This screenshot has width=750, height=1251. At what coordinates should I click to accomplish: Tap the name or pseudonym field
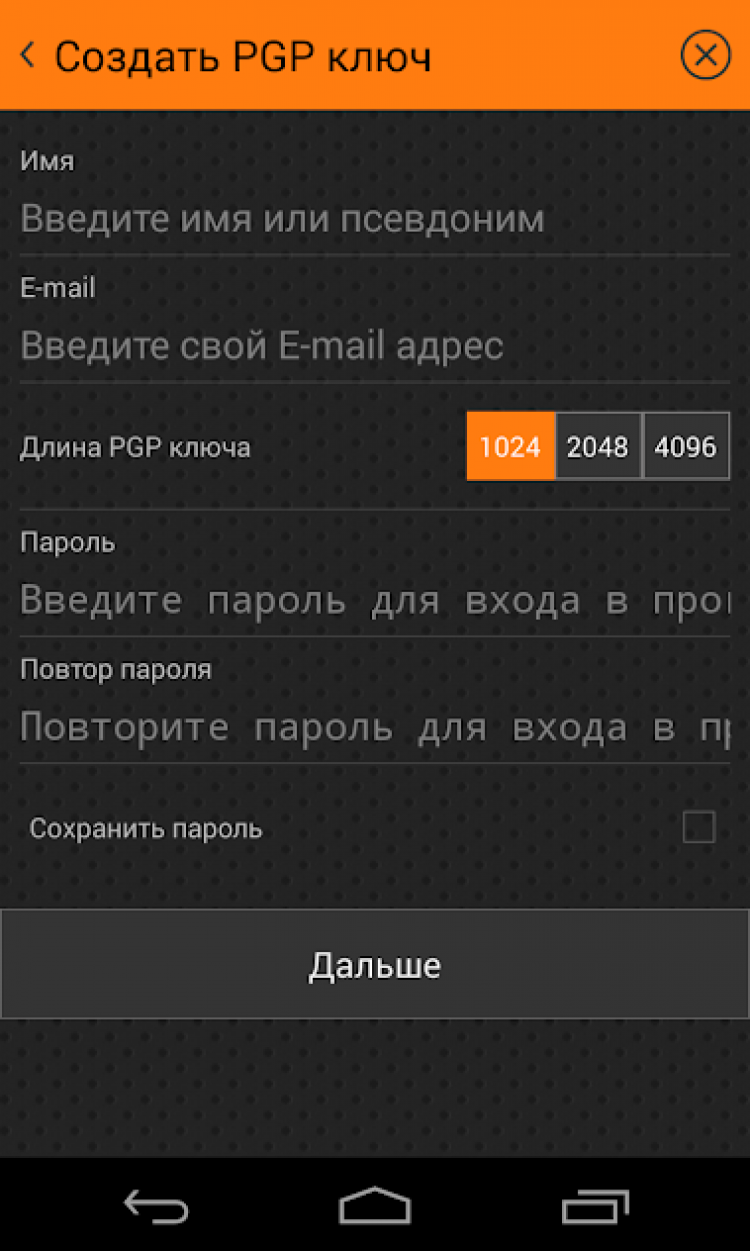[374, 218]
